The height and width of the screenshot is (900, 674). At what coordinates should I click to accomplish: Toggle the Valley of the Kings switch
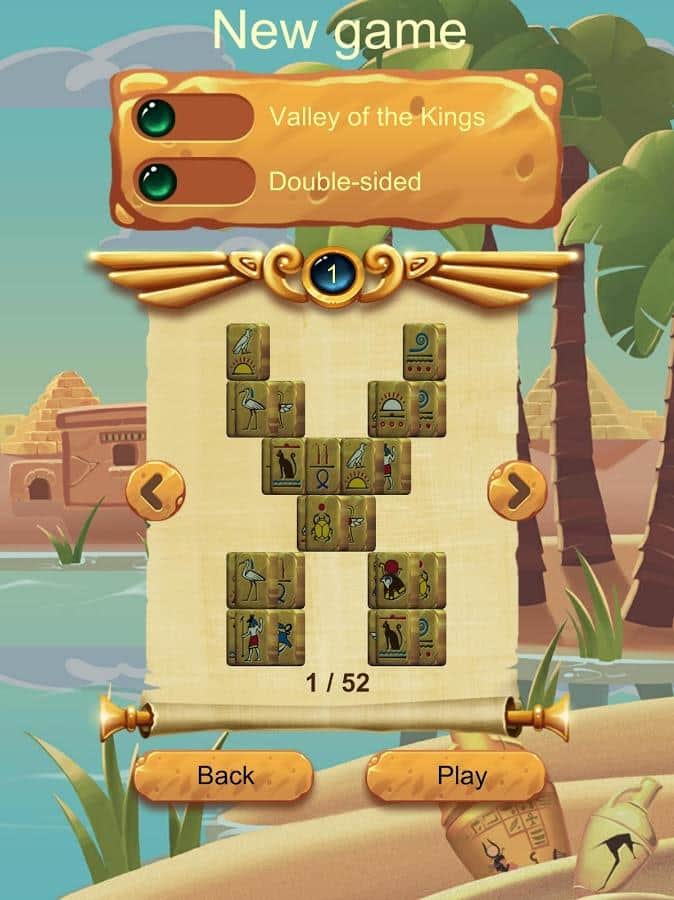(x=191, y=118)
